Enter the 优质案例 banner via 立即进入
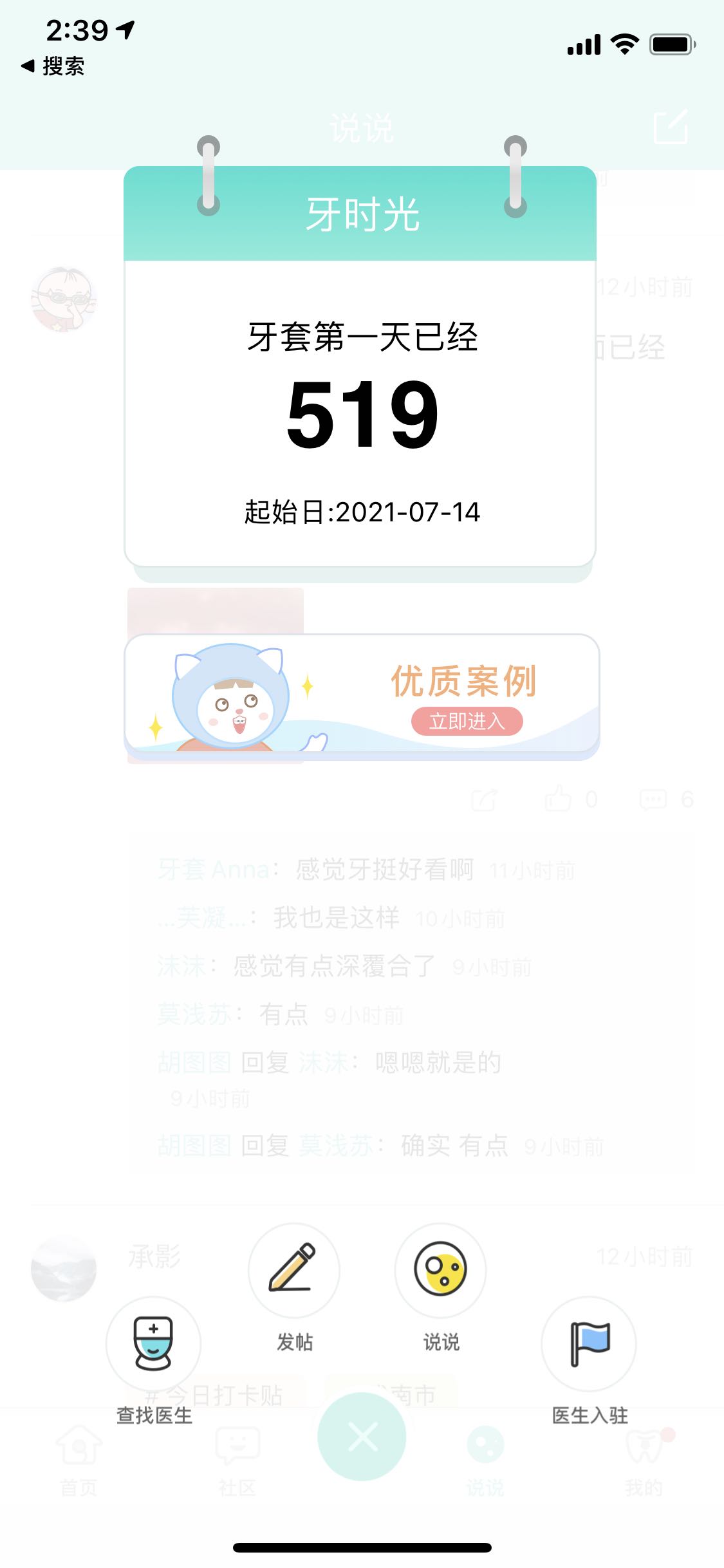 [x=467, y=721]
